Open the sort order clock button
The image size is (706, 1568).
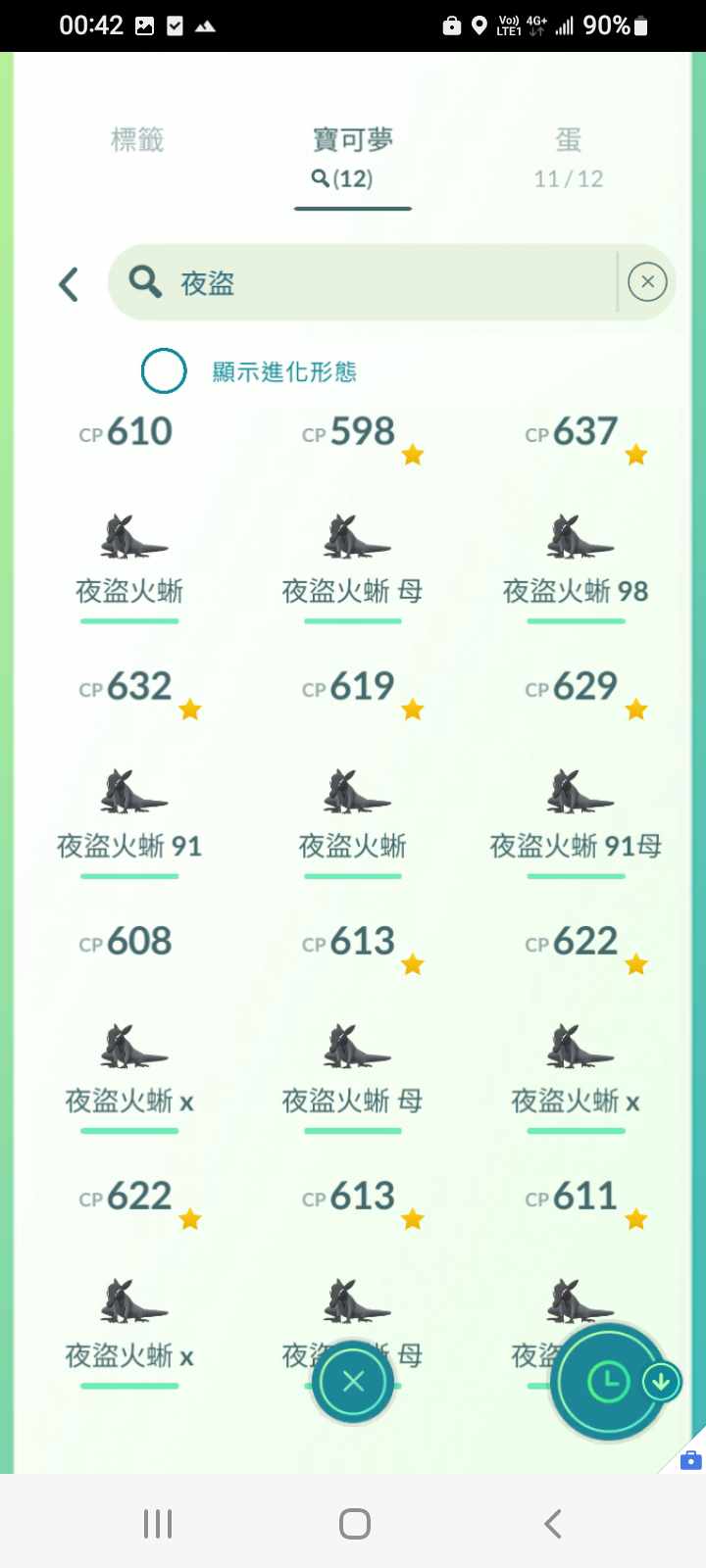(608, 1382)
